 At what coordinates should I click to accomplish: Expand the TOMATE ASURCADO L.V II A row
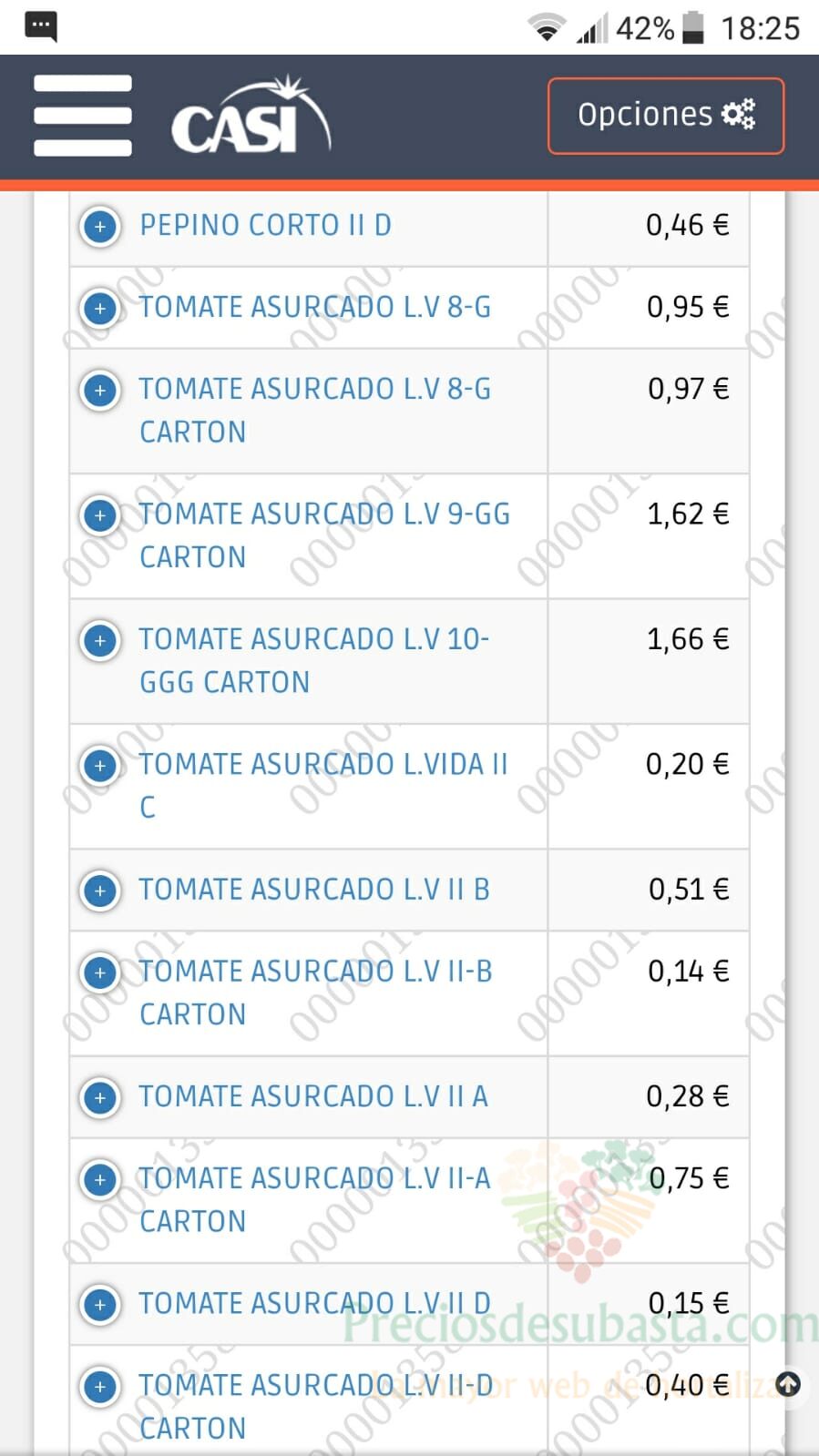point(100,1097)
